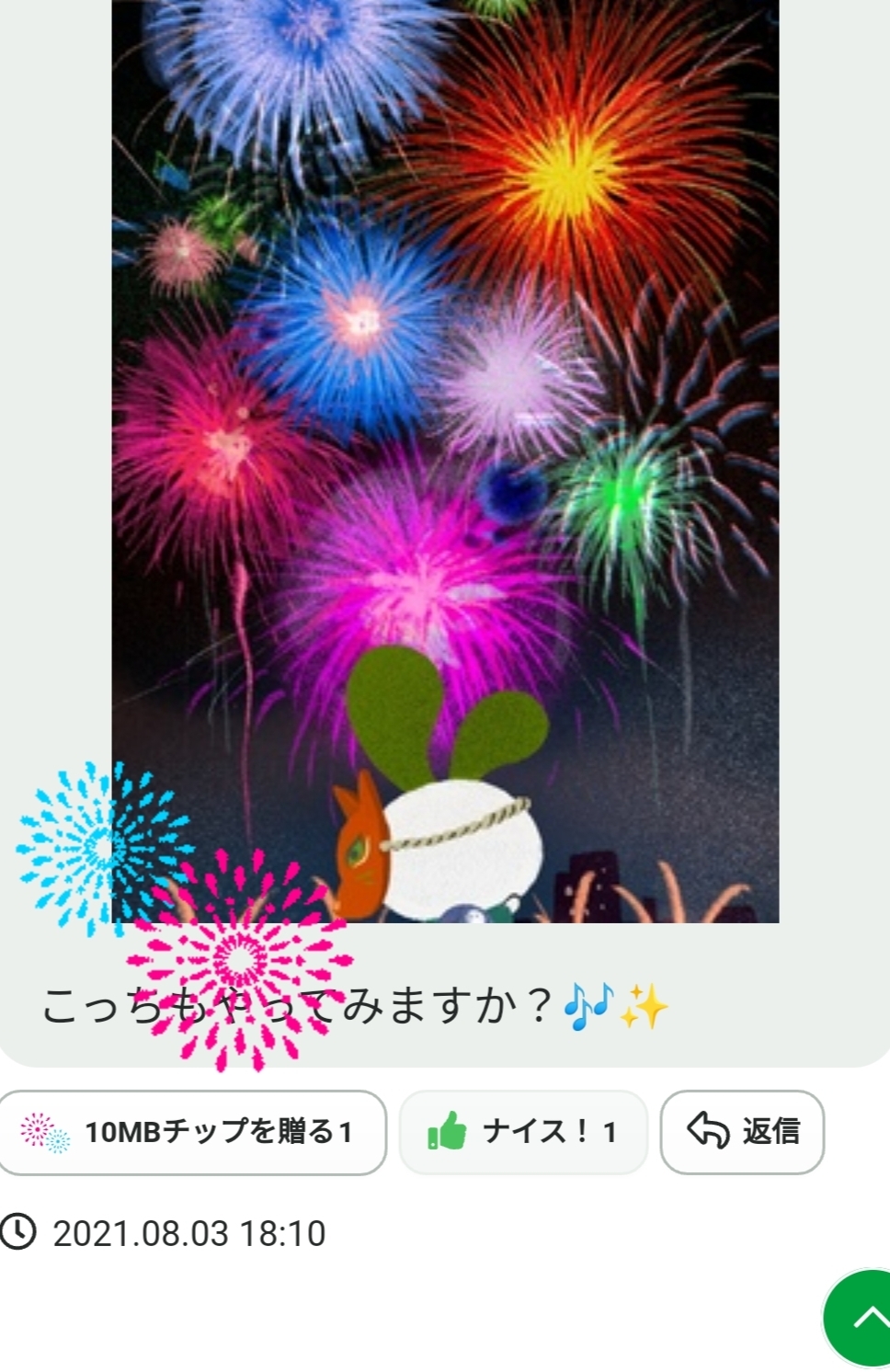Tap the ナイス! thumbs-up button

523,1132
